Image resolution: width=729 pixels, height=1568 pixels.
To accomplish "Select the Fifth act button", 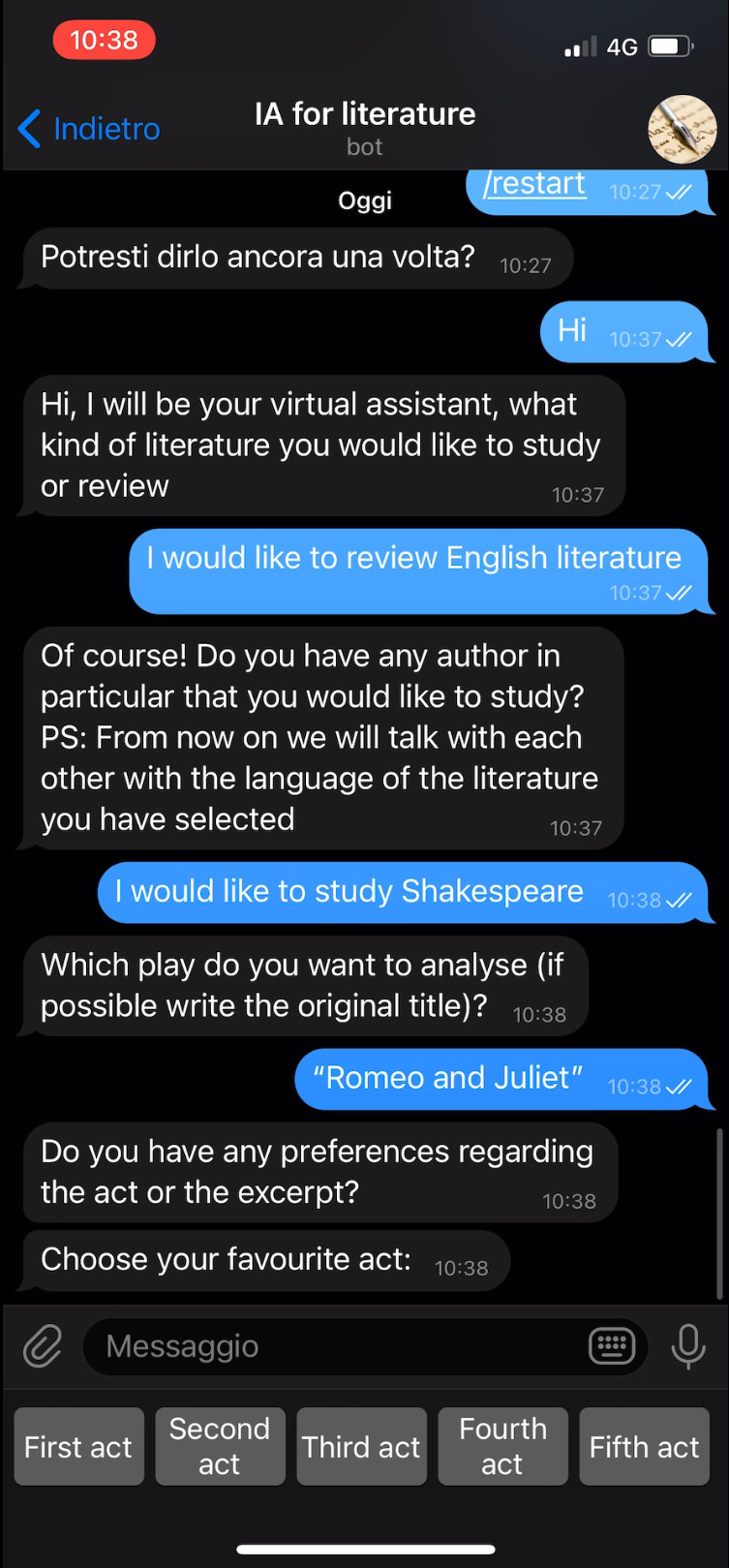I will tap(644, 1447).
